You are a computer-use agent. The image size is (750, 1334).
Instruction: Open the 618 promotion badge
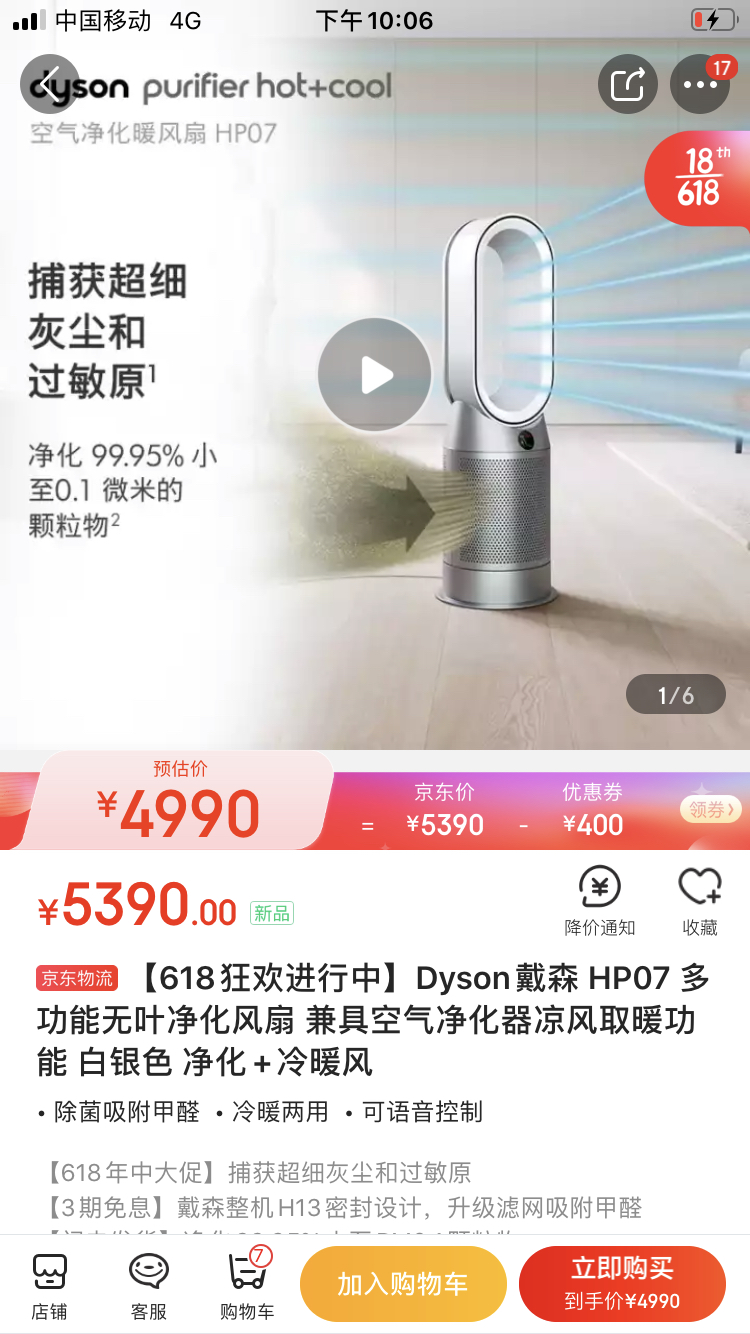pos(698,178)
